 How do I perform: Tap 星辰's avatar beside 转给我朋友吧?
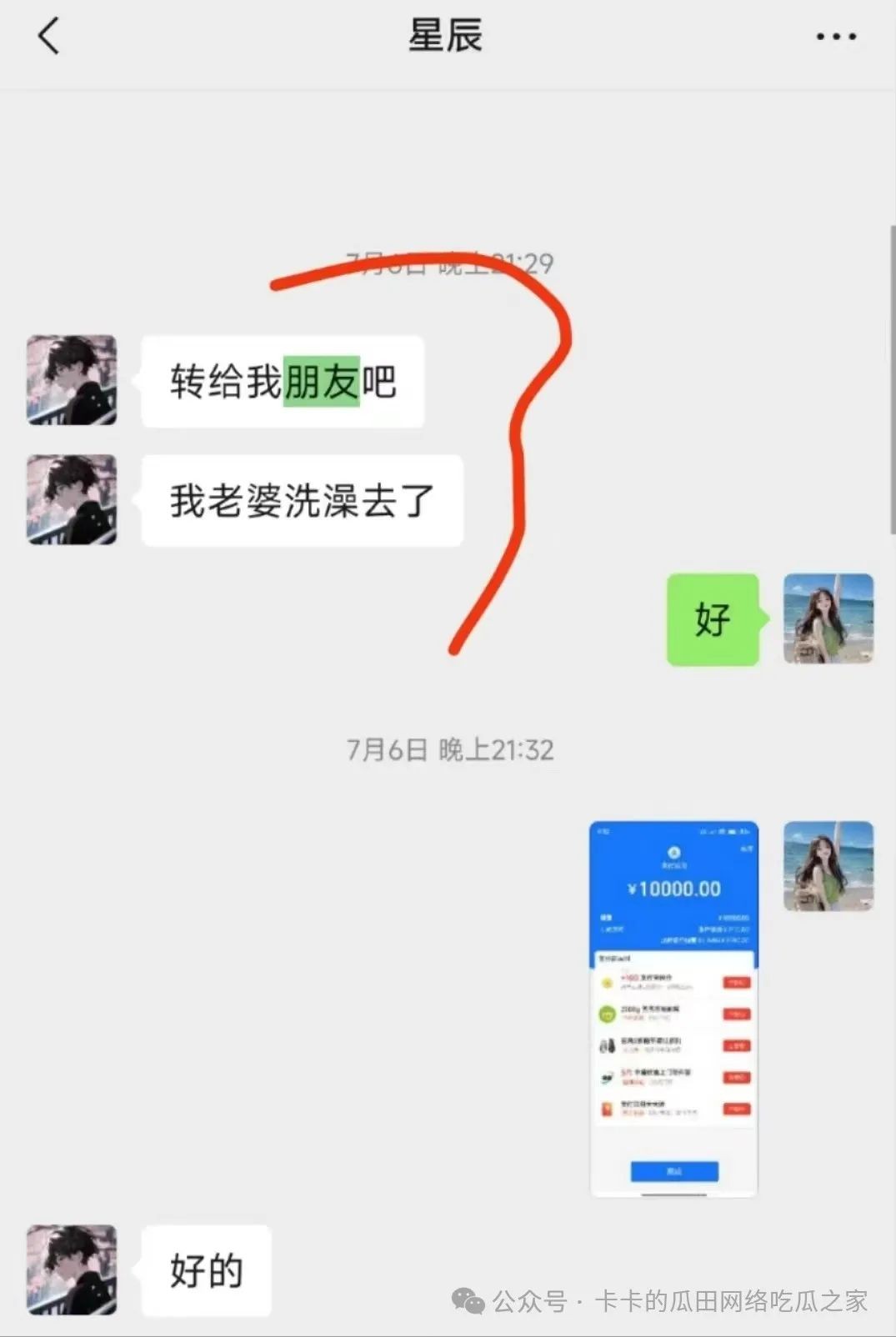[x=72, y=380]
